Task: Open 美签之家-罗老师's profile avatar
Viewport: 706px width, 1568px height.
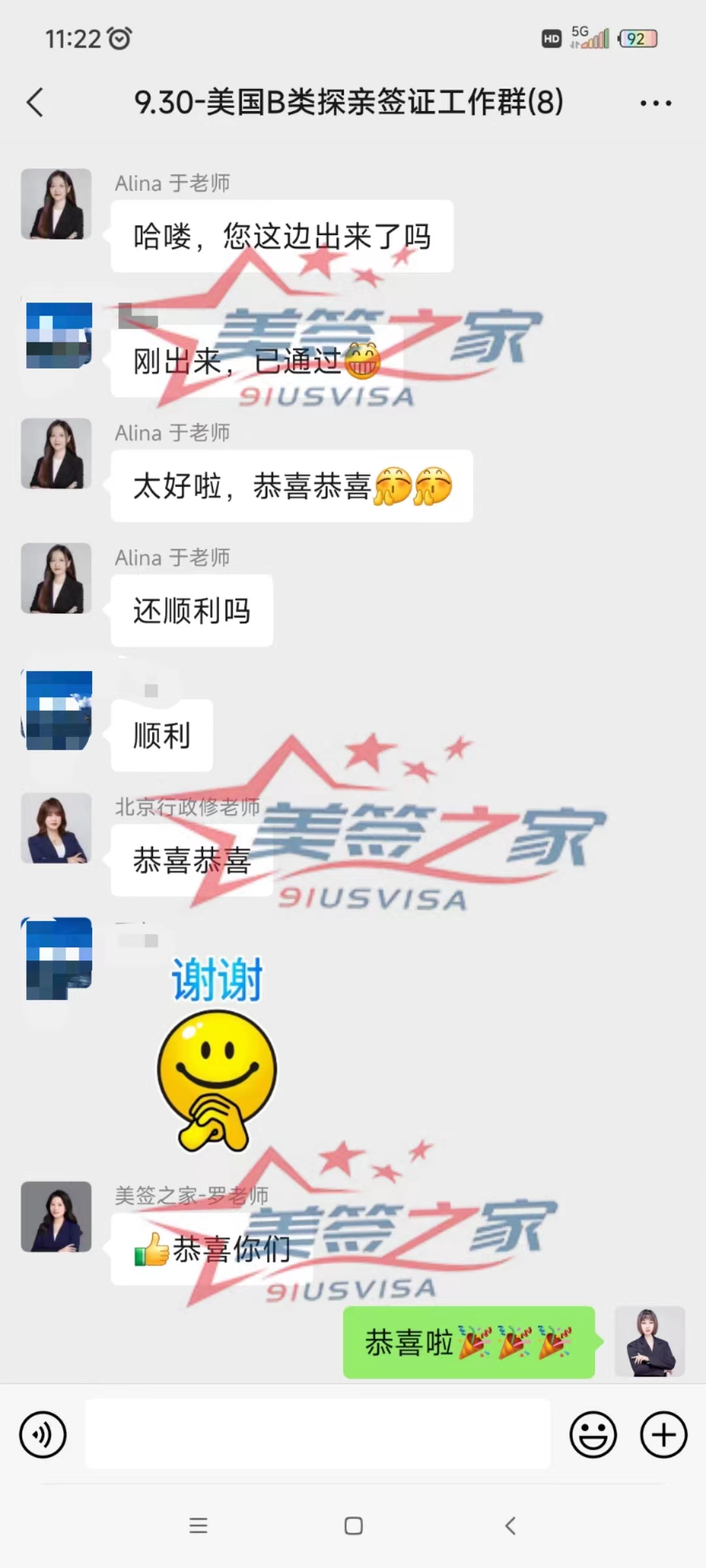Action: [56, 1217]
